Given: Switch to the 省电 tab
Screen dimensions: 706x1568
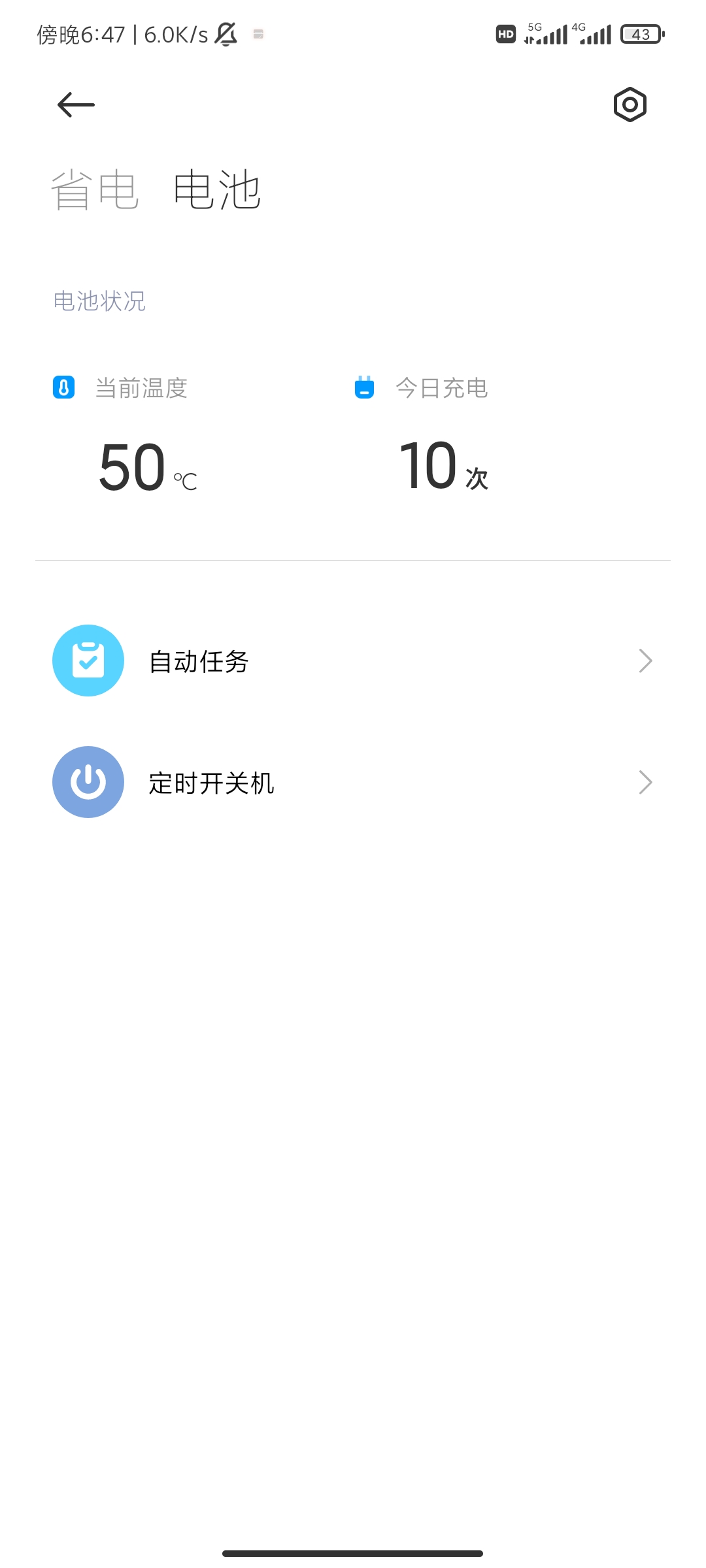Looking at the screenshot, I should tap(95, 190).
